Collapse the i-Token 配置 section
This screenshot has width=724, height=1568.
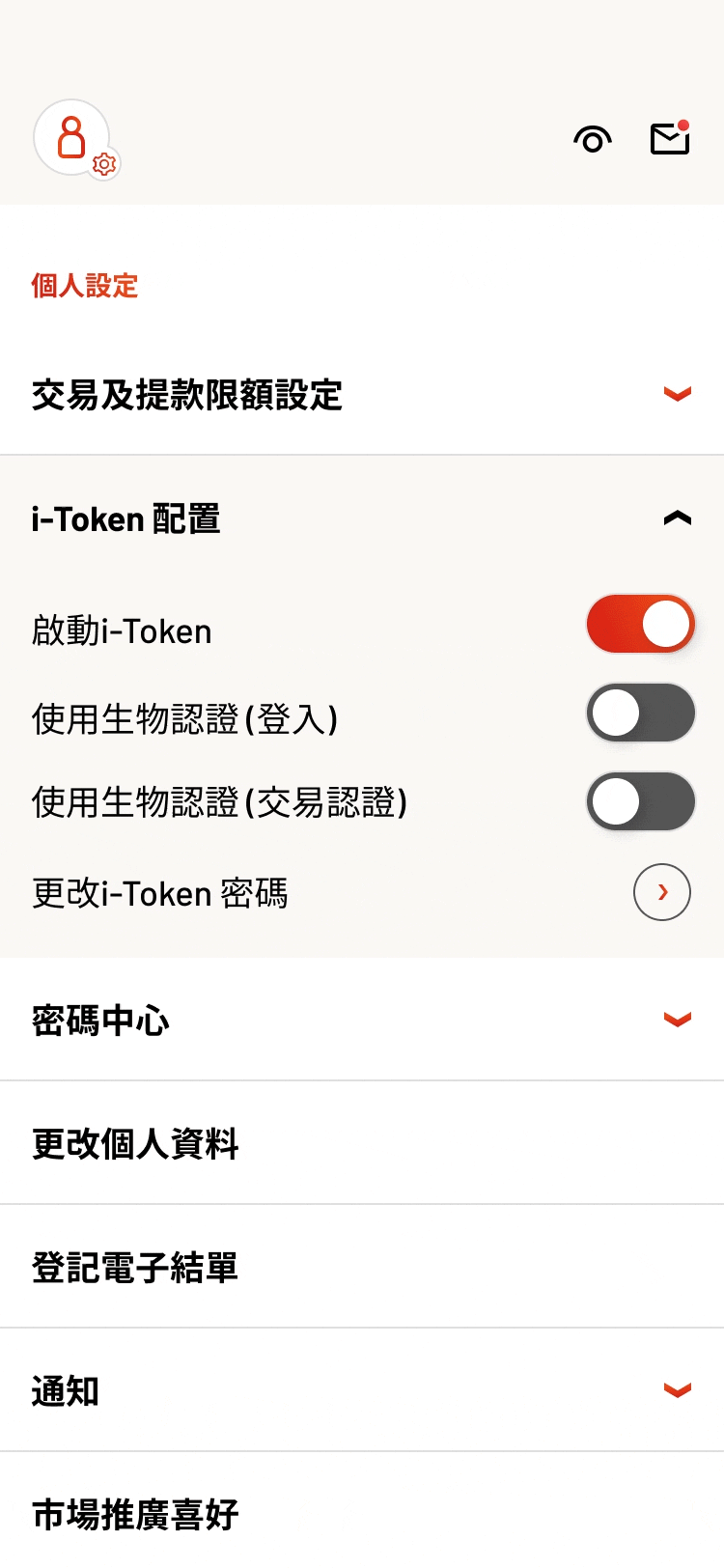click(x=362, y=518)
